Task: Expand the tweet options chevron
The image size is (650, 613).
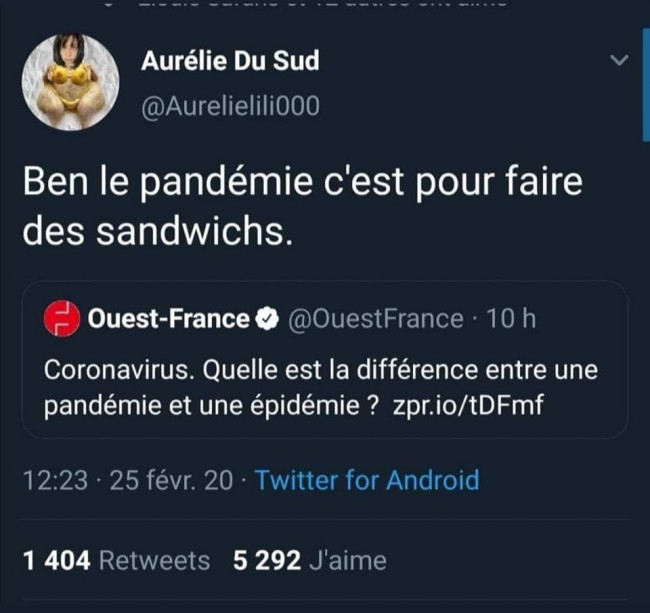Action: (620, 62)
